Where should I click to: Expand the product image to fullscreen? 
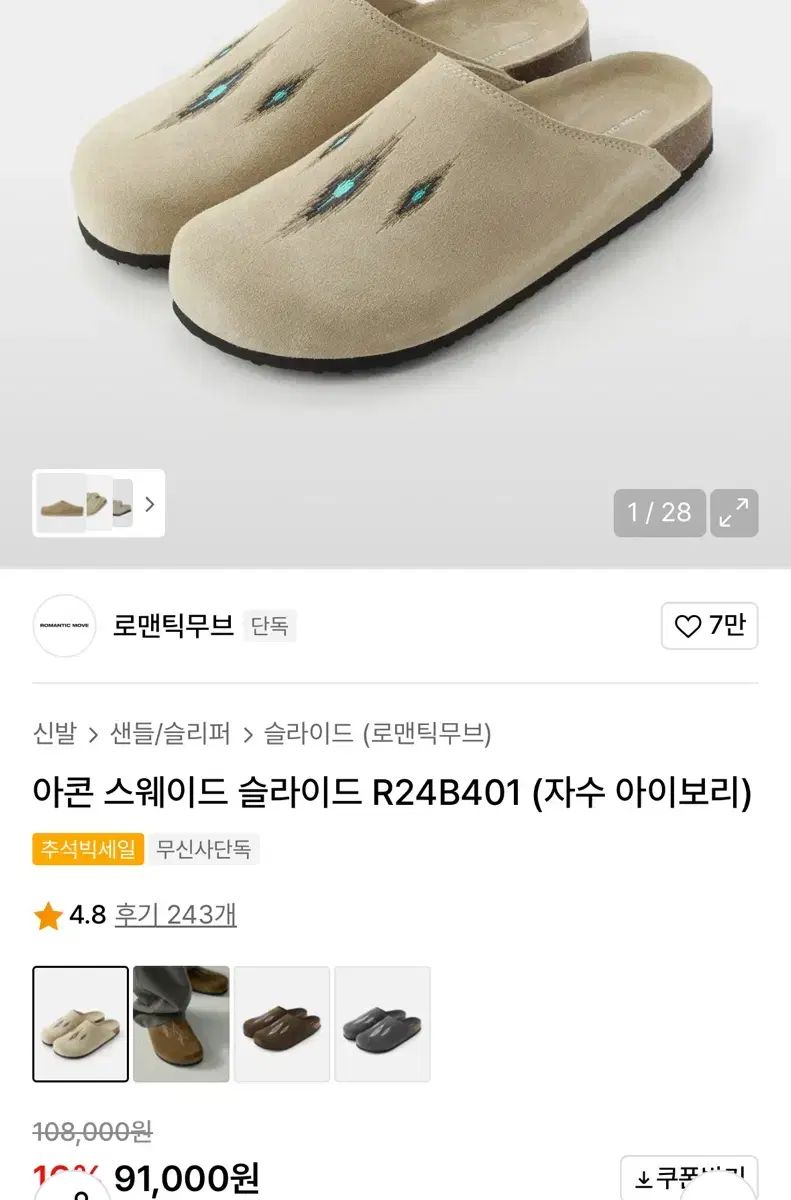pos(734,513)
